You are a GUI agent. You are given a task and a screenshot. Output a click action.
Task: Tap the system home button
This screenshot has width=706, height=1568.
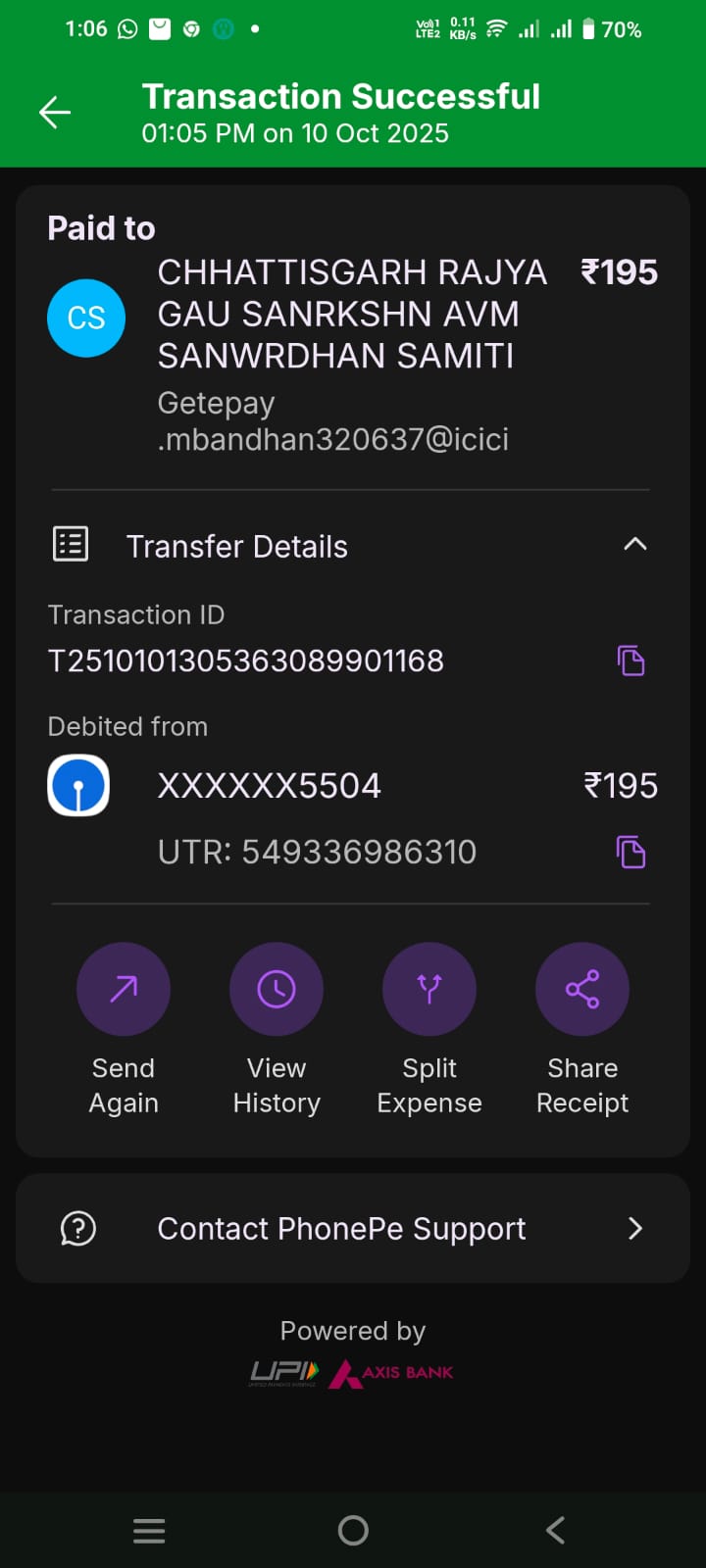(x=353, y=1530)
